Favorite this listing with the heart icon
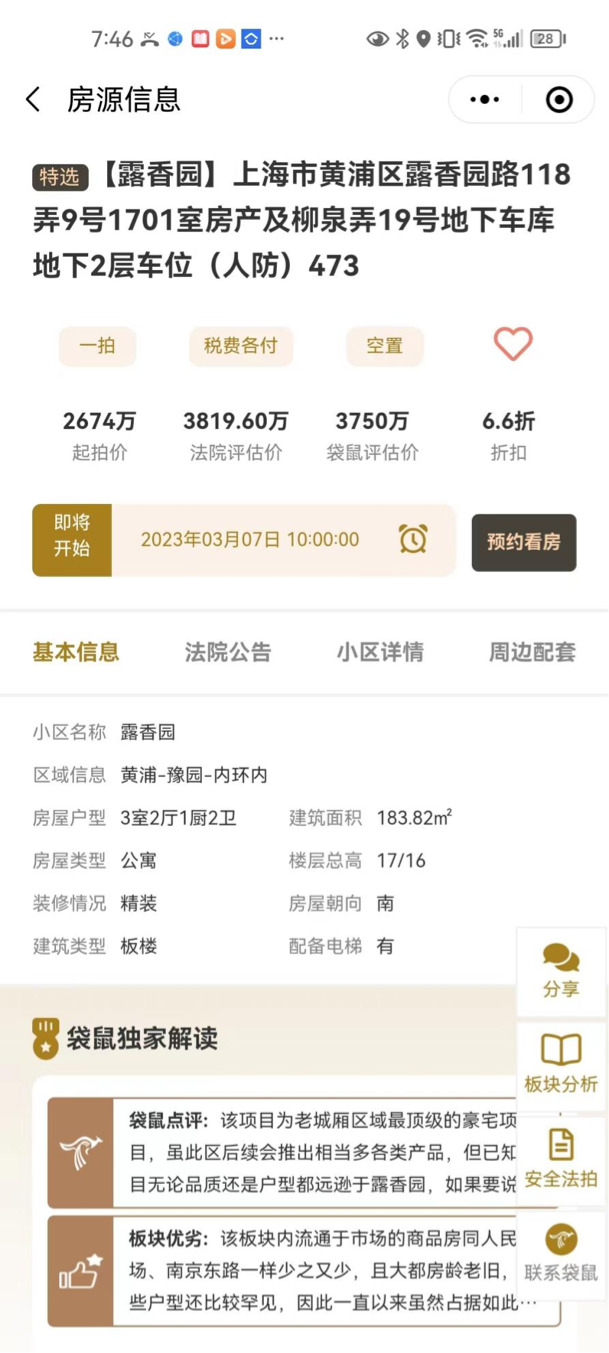 tap(513, 345)
